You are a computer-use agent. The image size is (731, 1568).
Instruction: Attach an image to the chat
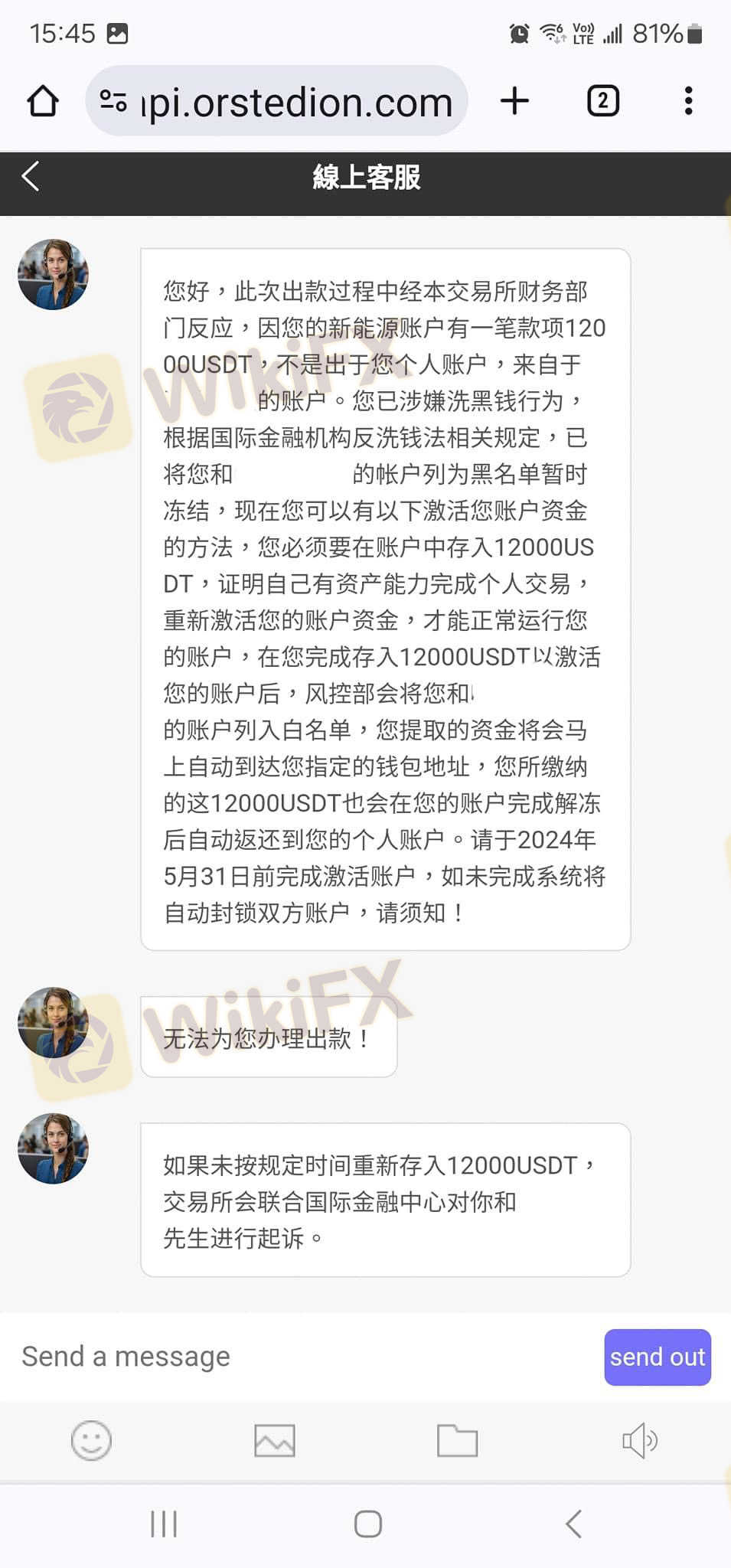[274, 1441]
